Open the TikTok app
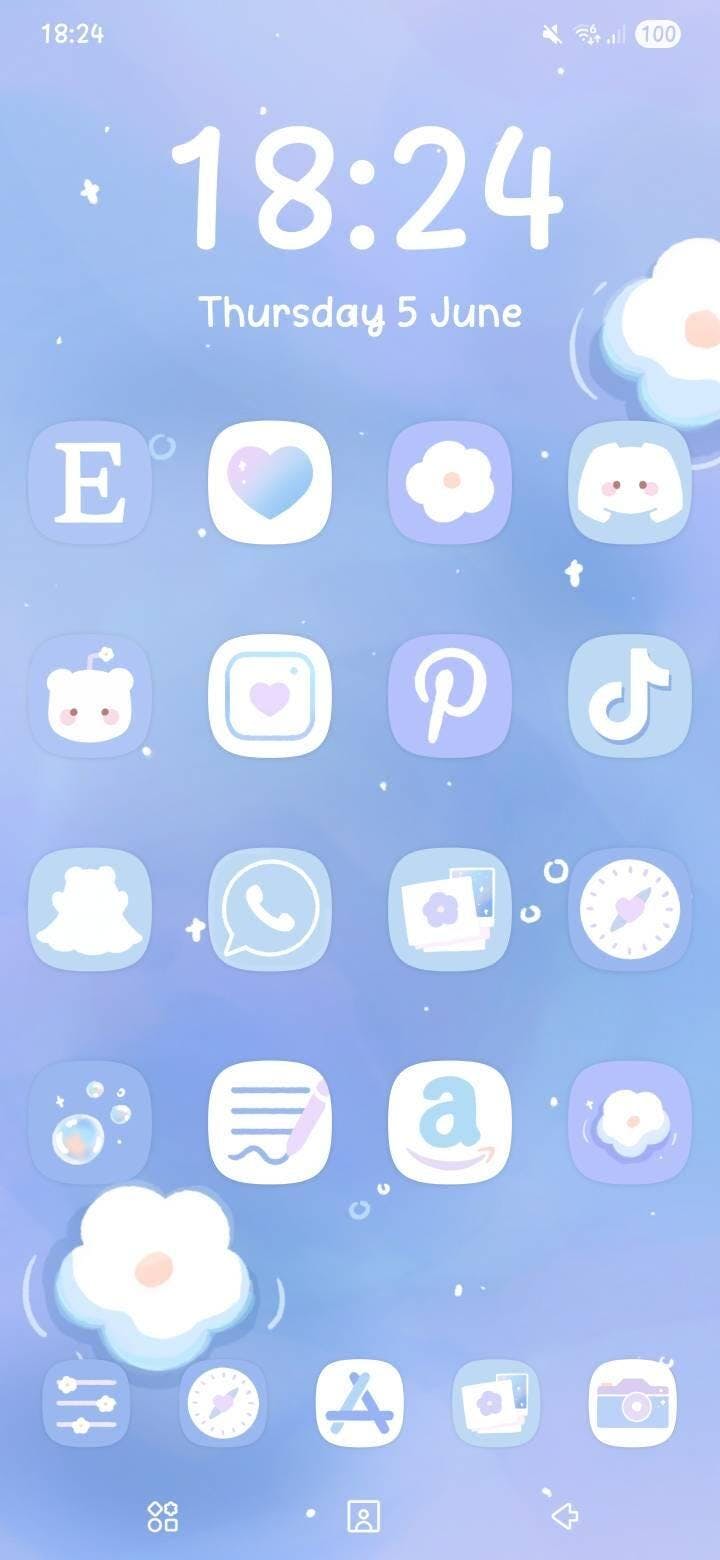The image size is (720, 1560). [x=630, y=695]
